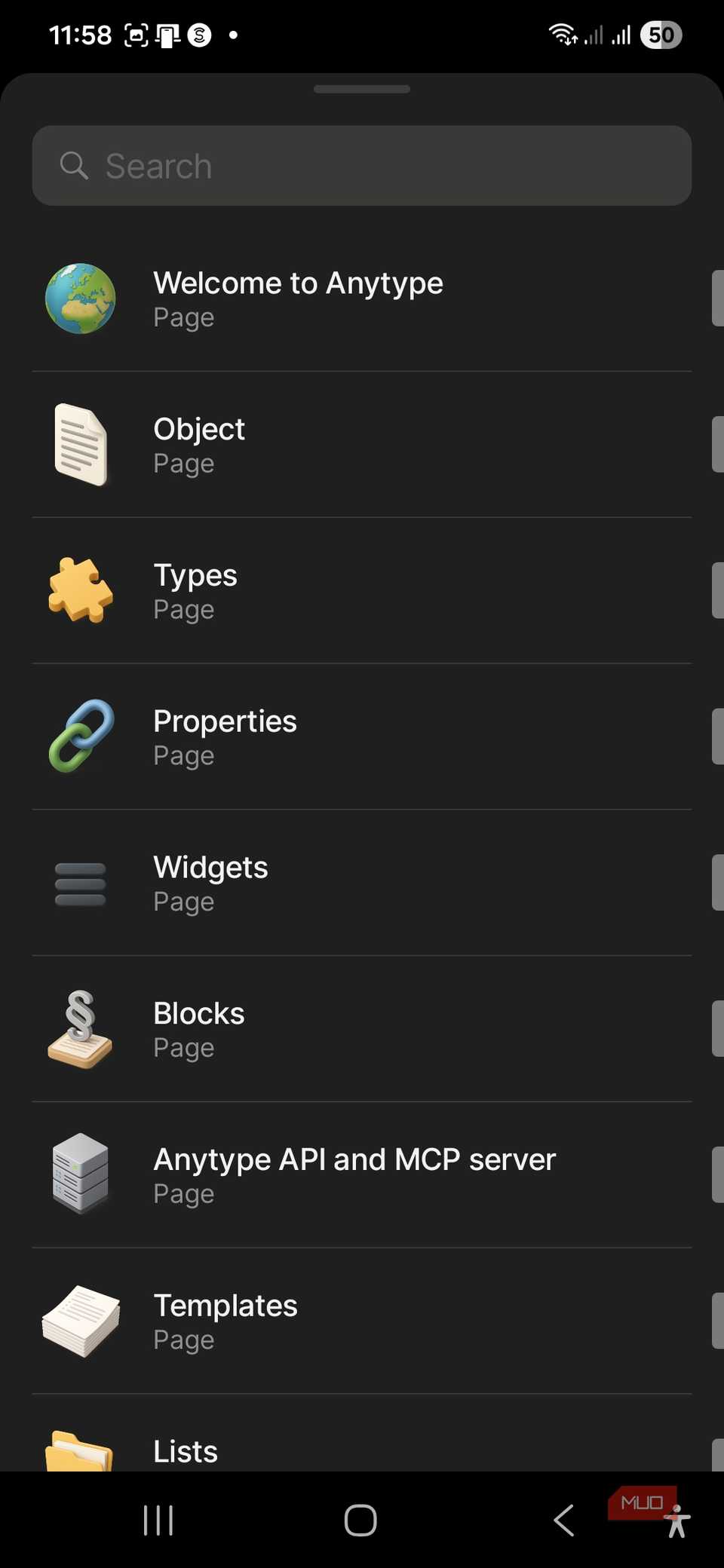
Task: Open the Welcome to Anytype page
Action: tap(298, 297)
